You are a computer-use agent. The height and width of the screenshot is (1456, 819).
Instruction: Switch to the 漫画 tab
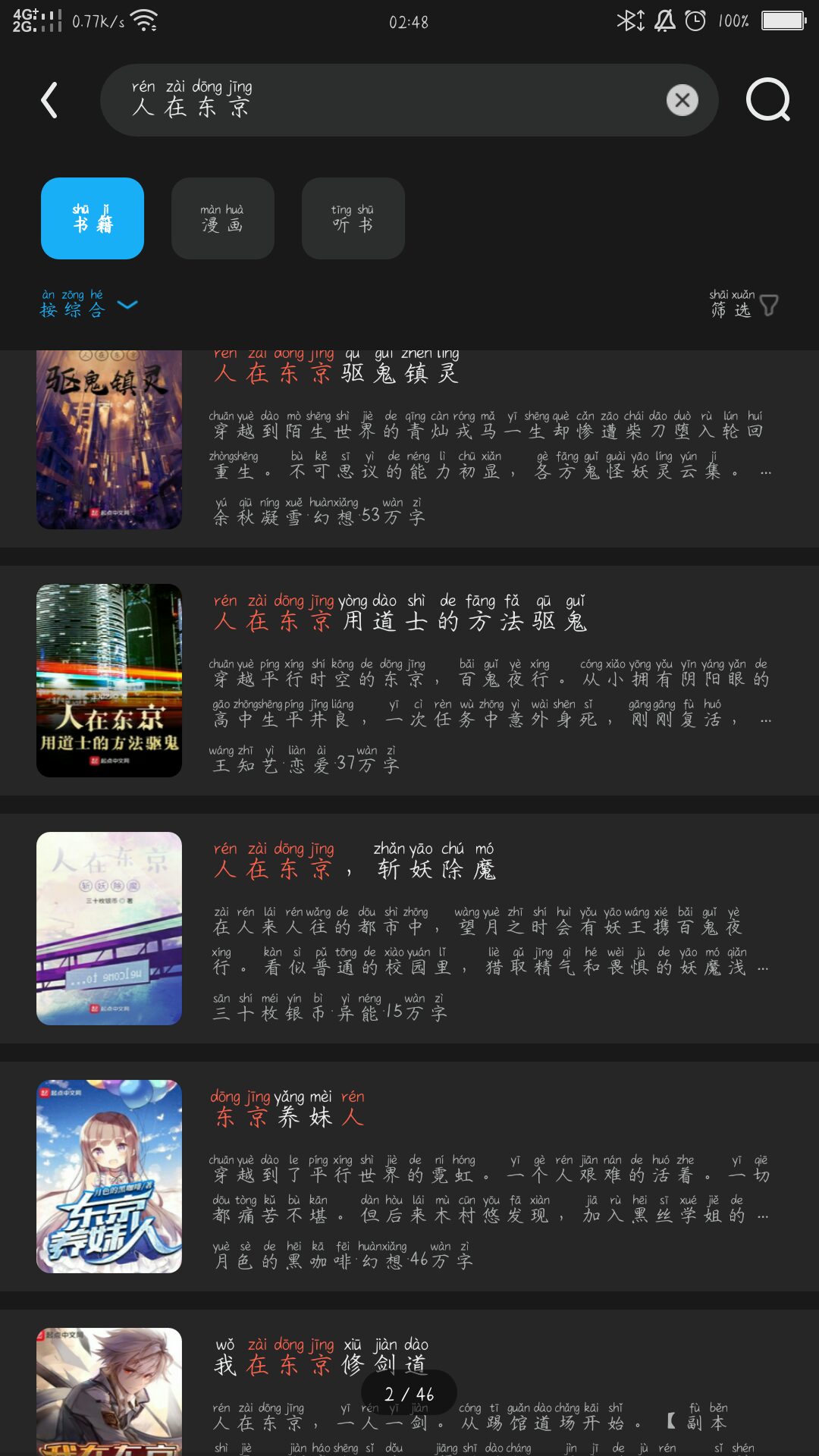[223, 218]
